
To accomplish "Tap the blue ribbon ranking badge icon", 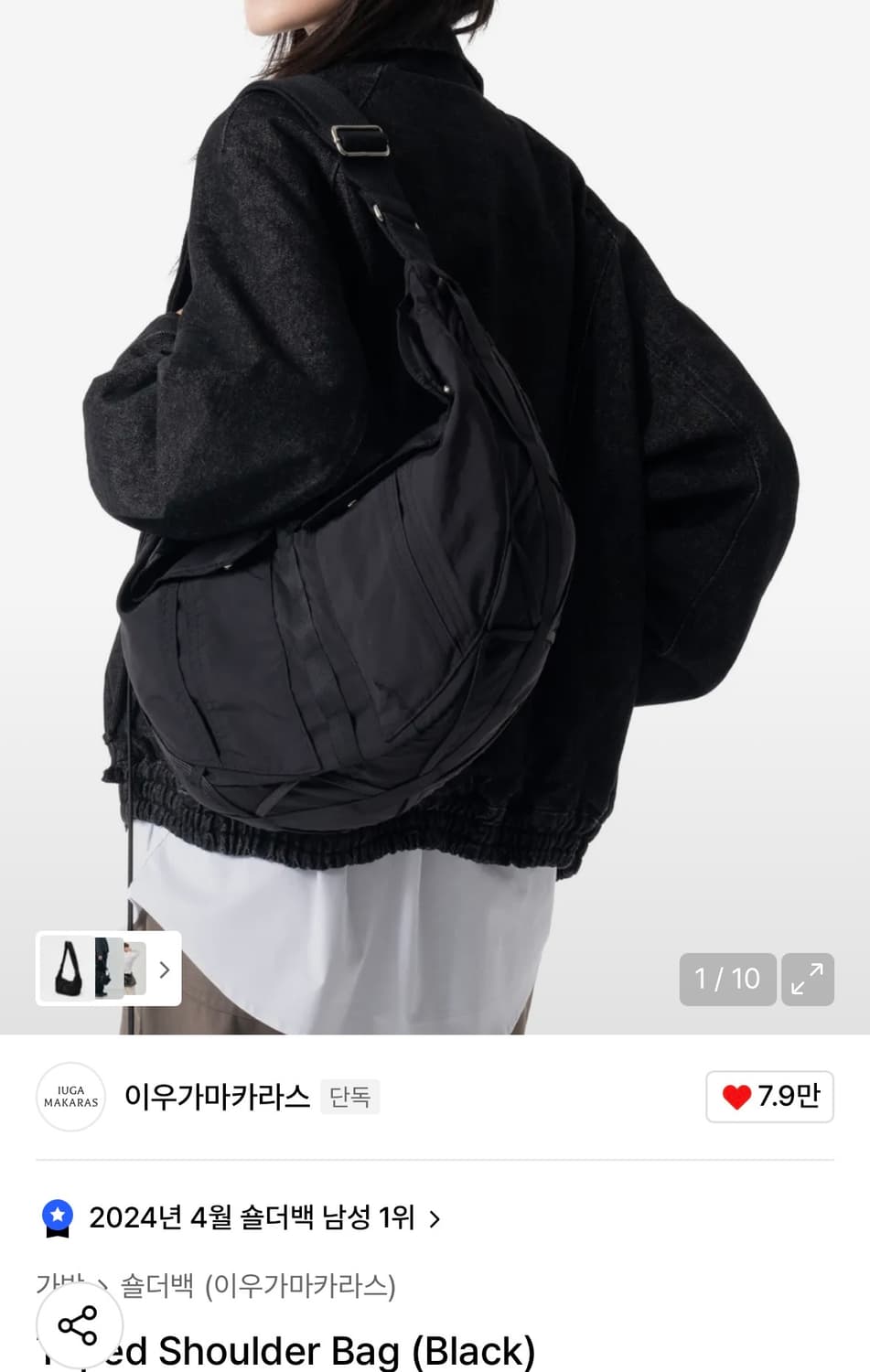I will (58, 1217).
